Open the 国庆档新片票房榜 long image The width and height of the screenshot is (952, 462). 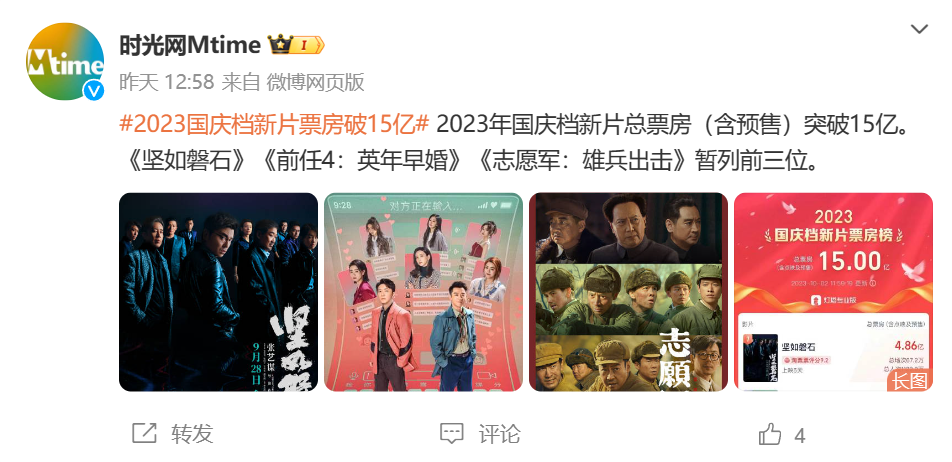[833, 291]
